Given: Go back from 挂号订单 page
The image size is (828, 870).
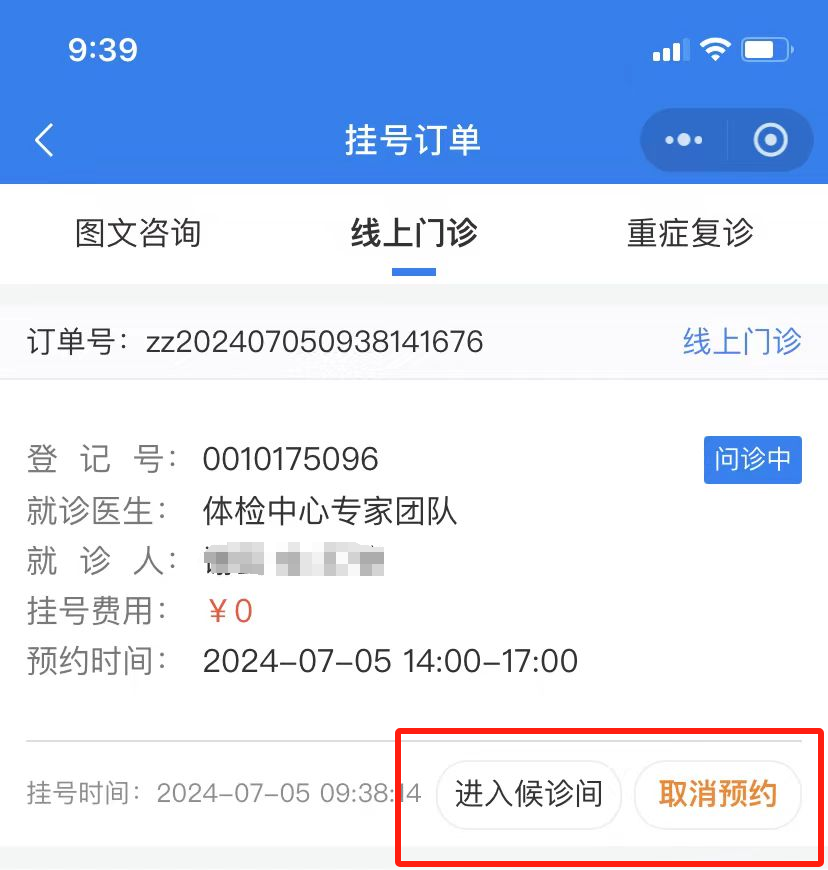Looking at the screenshot, I should pyautogui.click(x=44, y=140).
